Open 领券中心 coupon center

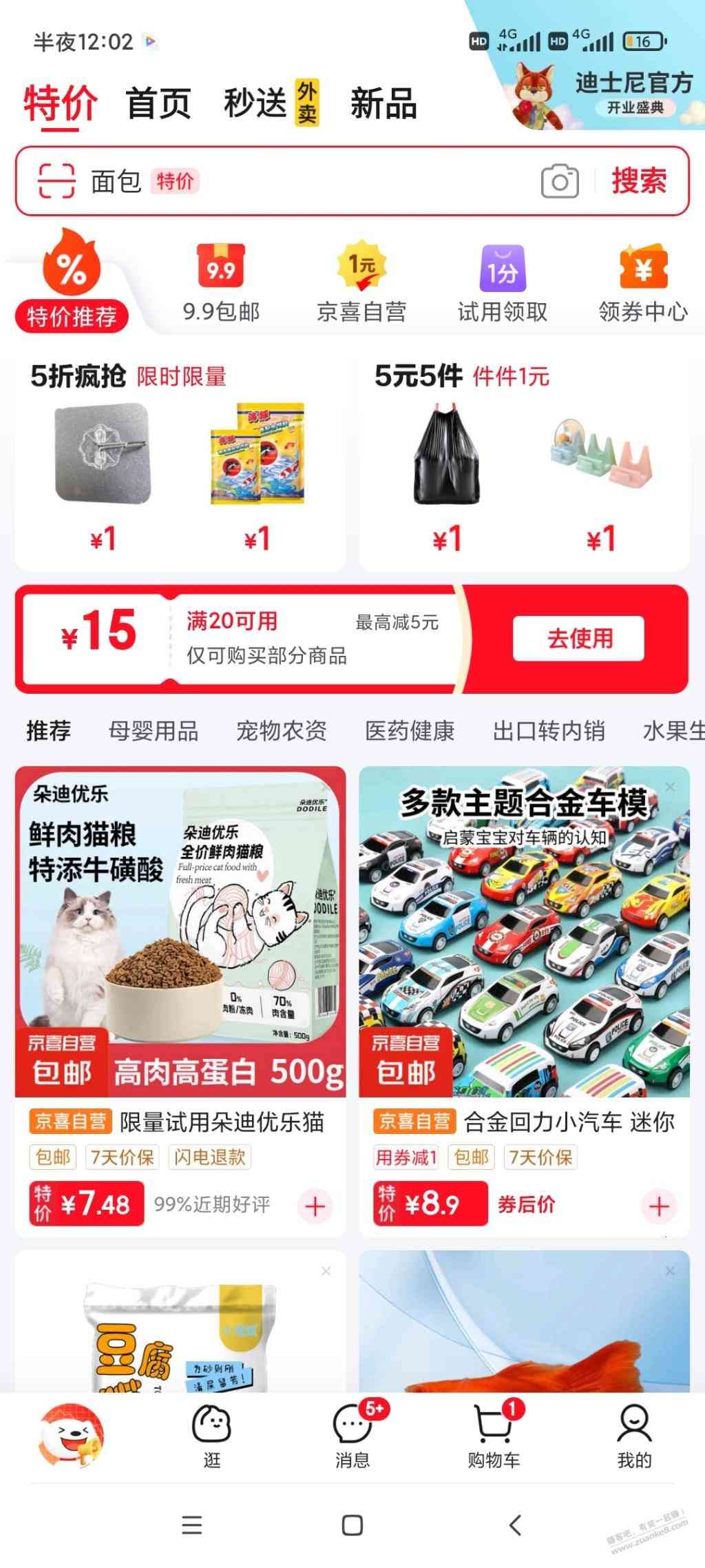643,284
